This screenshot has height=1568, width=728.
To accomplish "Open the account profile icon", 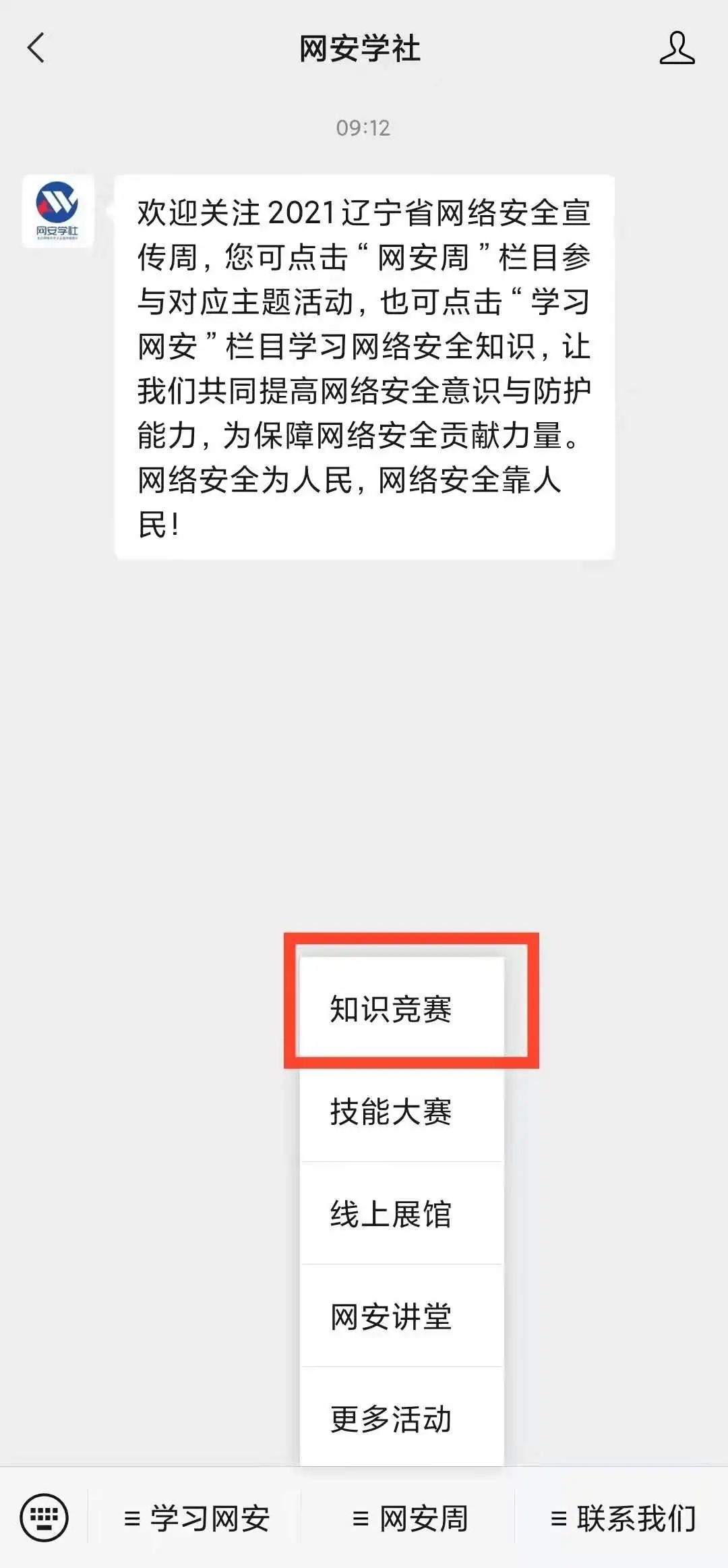I will click(x=677, y=49).
